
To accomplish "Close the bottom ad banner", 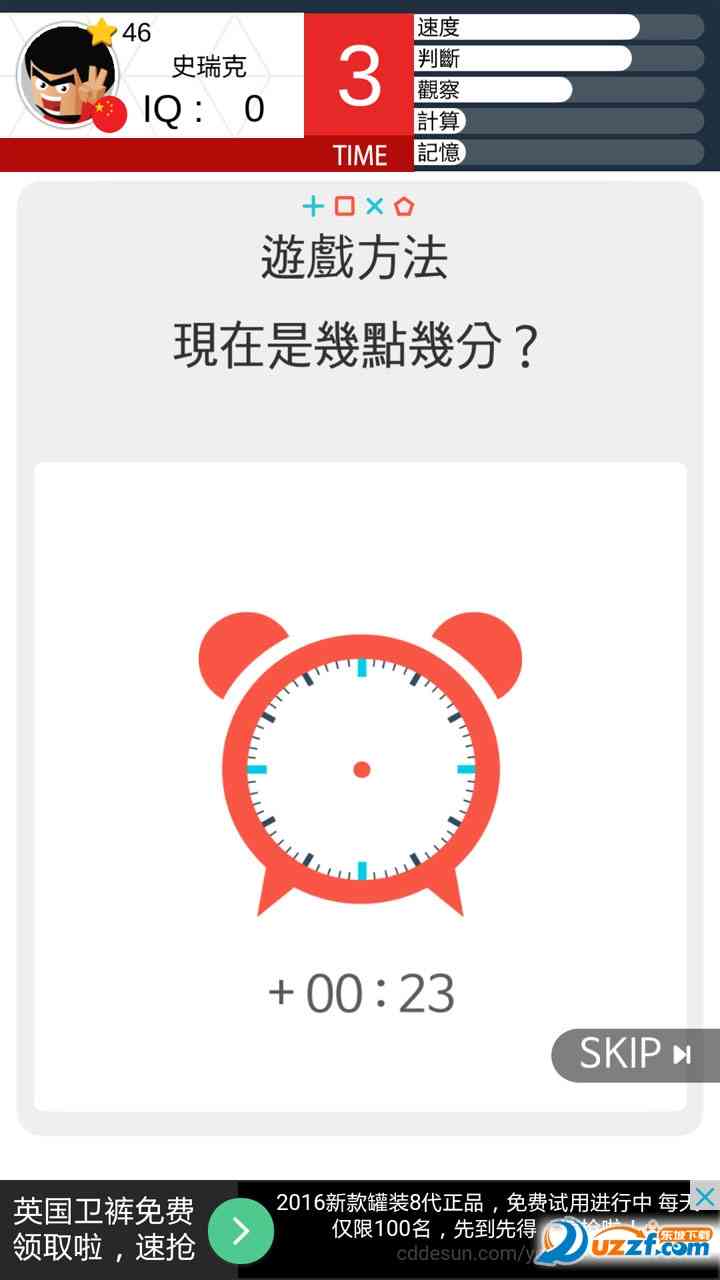I will pos(705,1196).
